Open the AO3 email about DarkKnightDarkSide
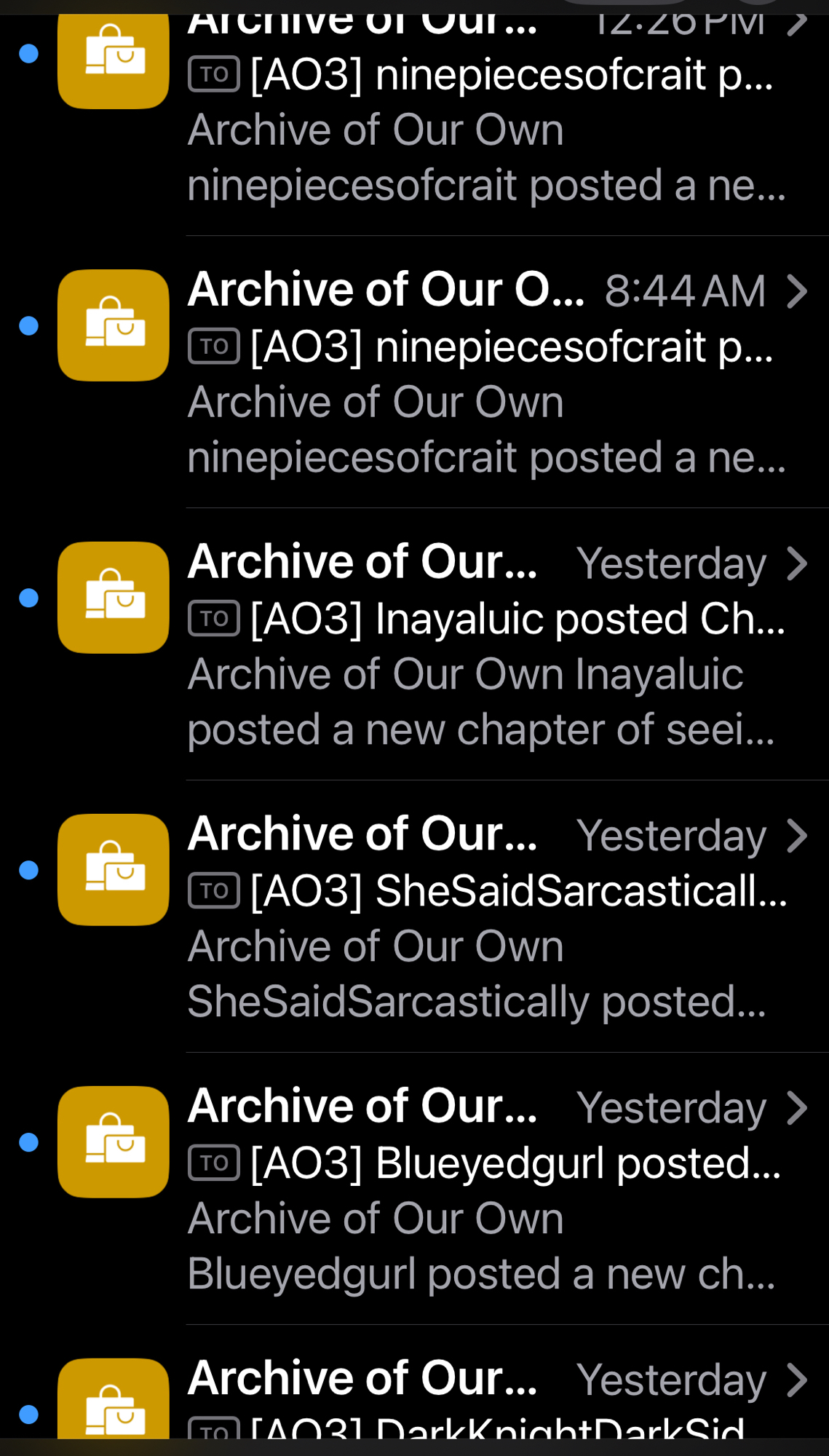Screen dimensions: 829x1456 (480, 1398)
